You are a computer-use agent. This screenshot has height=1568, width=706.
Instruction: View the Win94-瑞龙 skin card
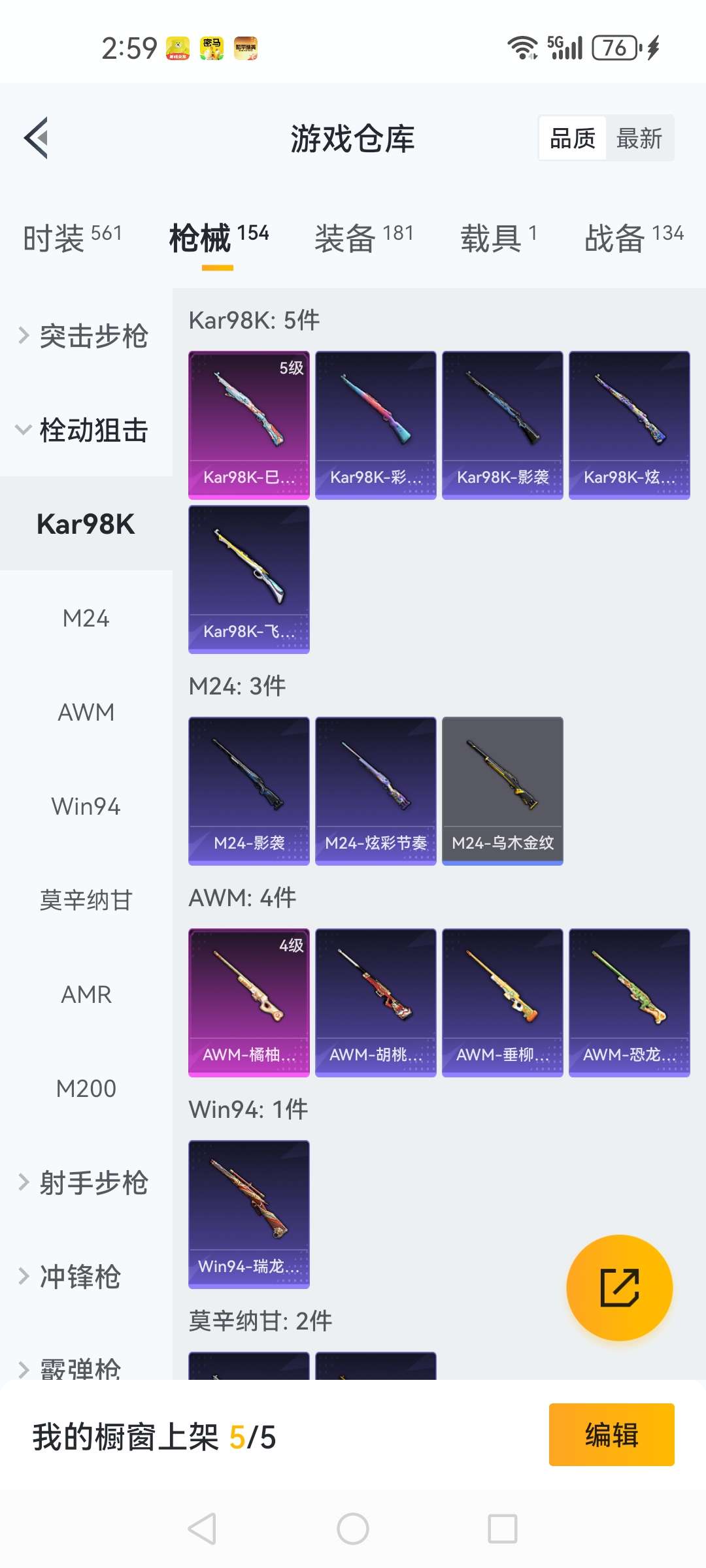[x=249, y=1215]
